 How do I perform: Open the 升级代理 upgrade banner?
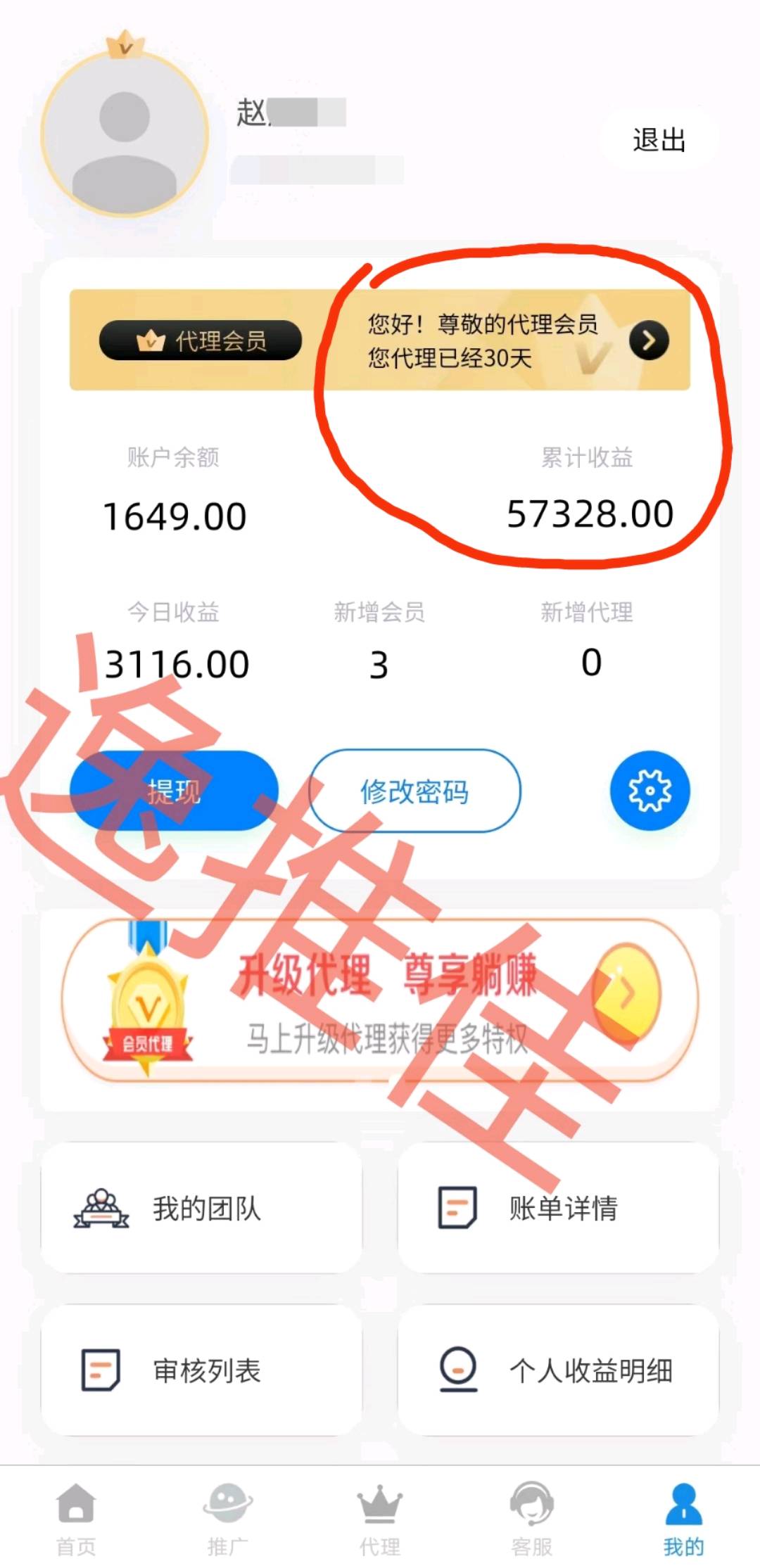[x=380, y=999]
